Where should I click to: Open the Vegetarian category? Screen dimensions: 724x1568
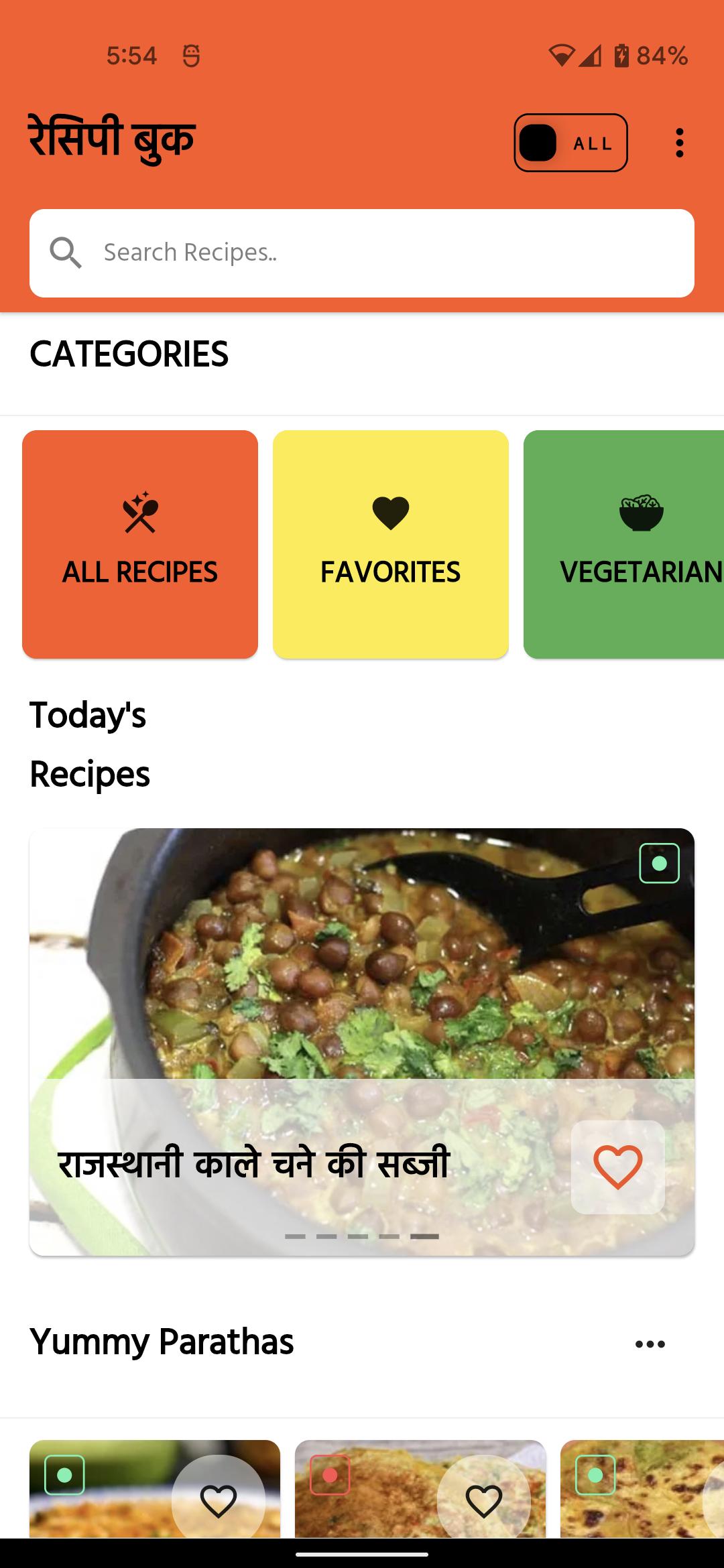click(x=623, y=544)
